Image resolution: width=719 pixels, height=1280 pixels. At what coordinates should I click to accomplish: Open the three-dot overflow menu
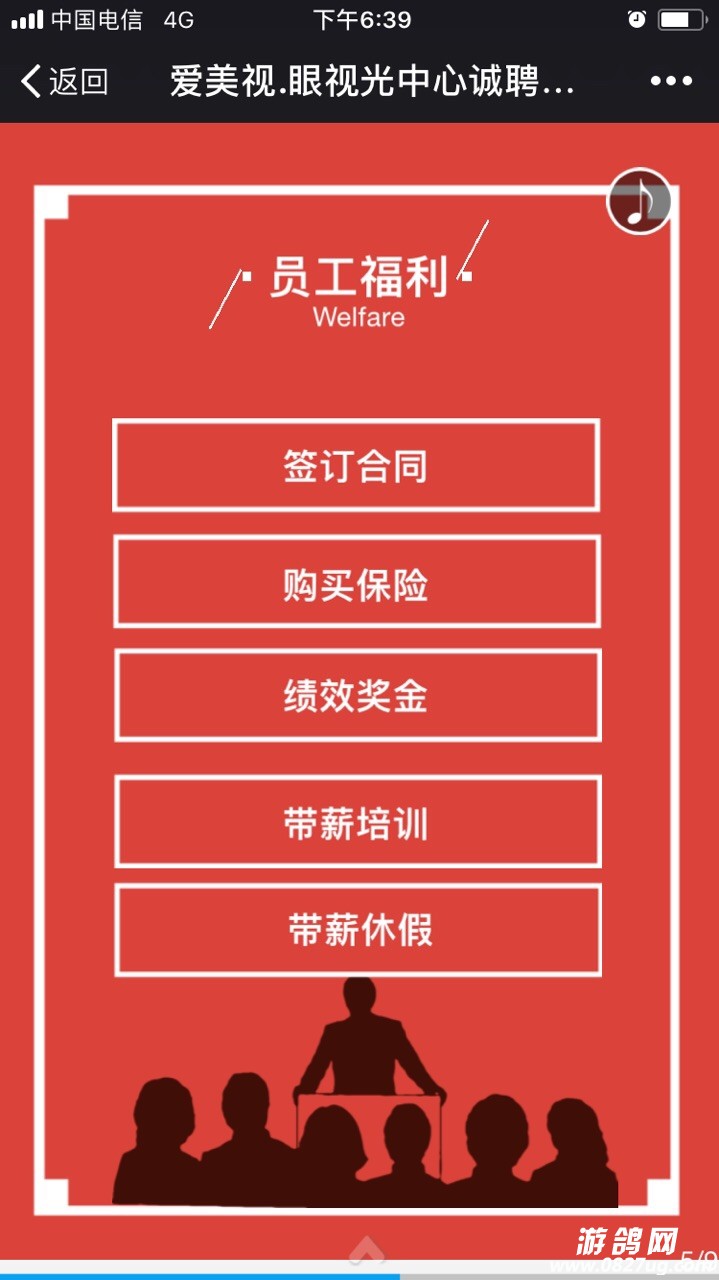click(671, 82)
